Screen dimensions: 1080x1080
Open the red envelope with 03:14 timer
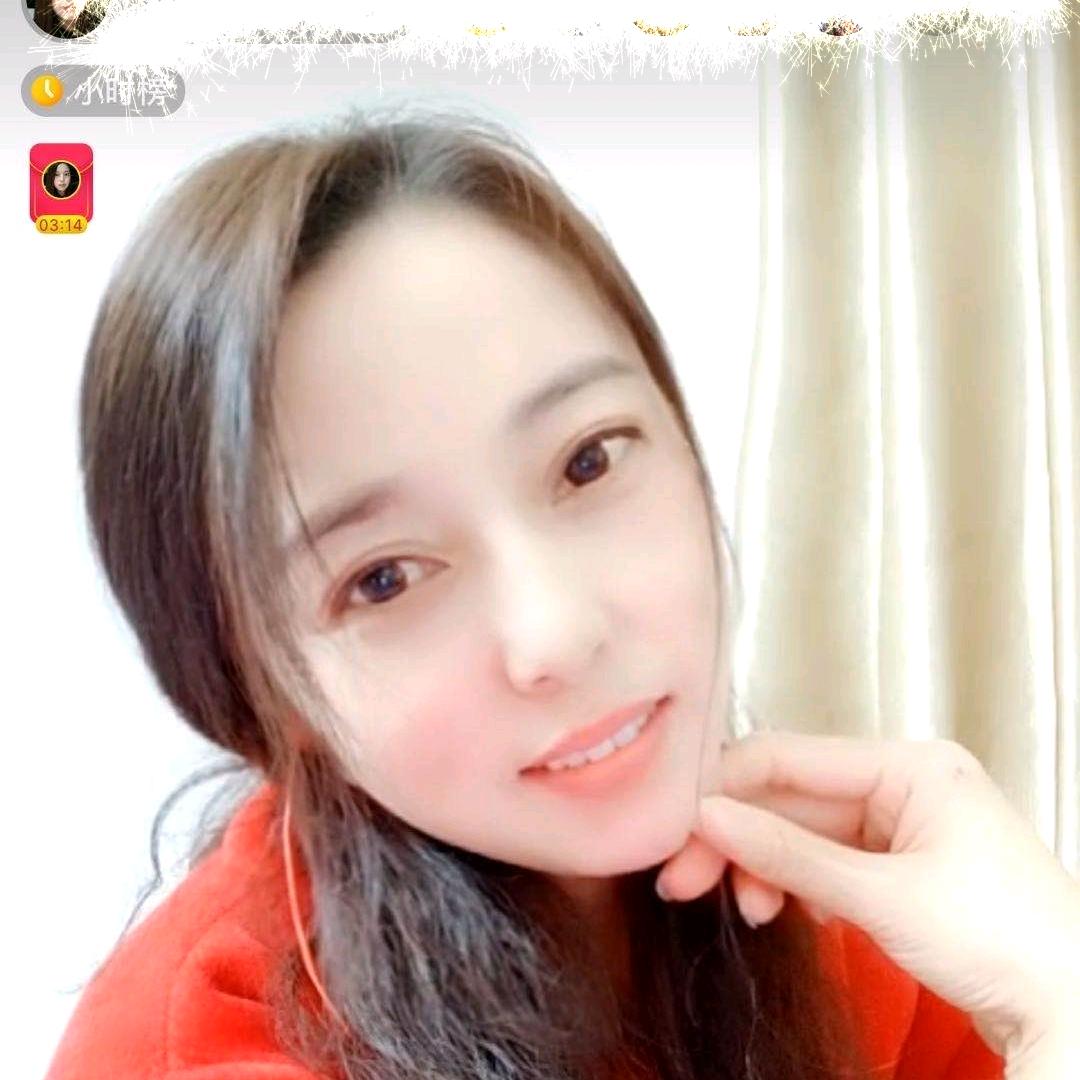tap(61, 187)
